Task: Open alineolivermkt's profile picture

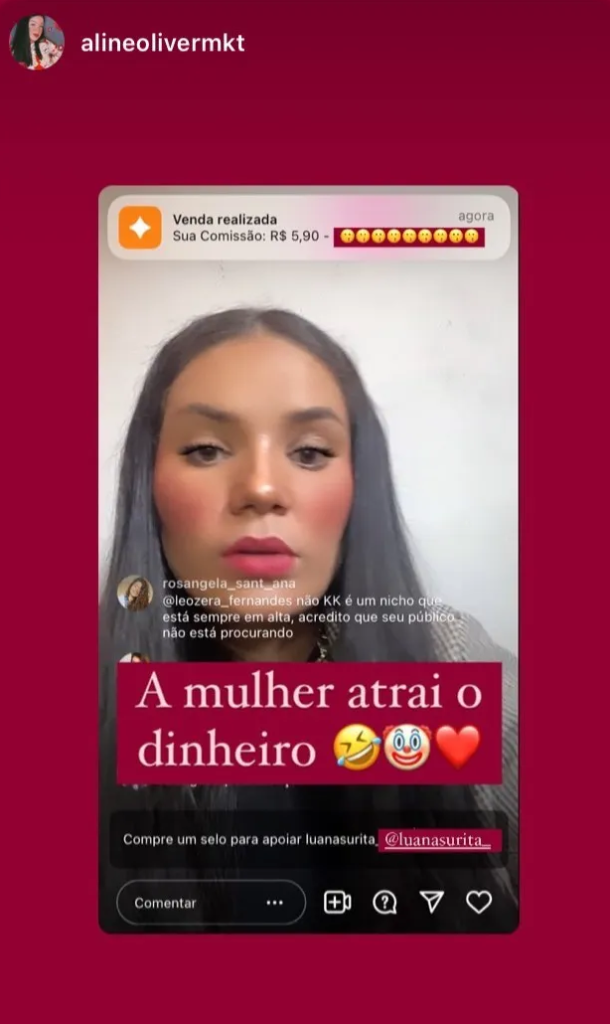Action: (x=37, y=42)
